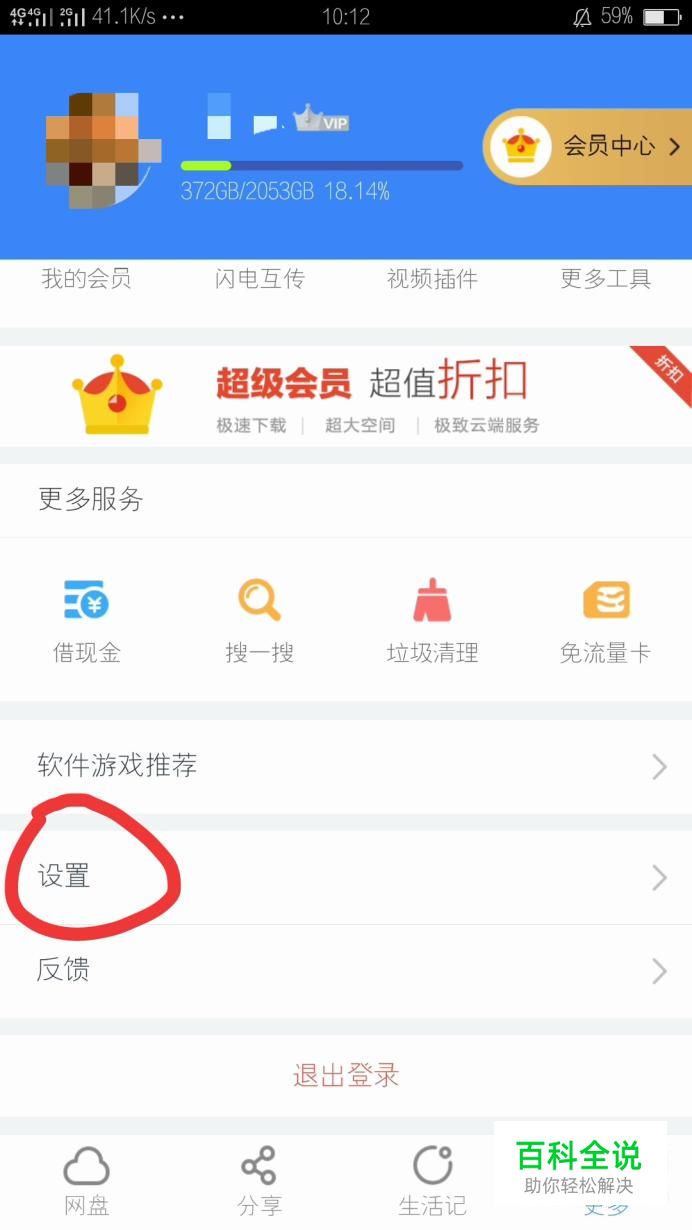Open 反馈 feedback row
Image resolution: width=692 pixels, height=1230 pixels.
tap(346, 970)
